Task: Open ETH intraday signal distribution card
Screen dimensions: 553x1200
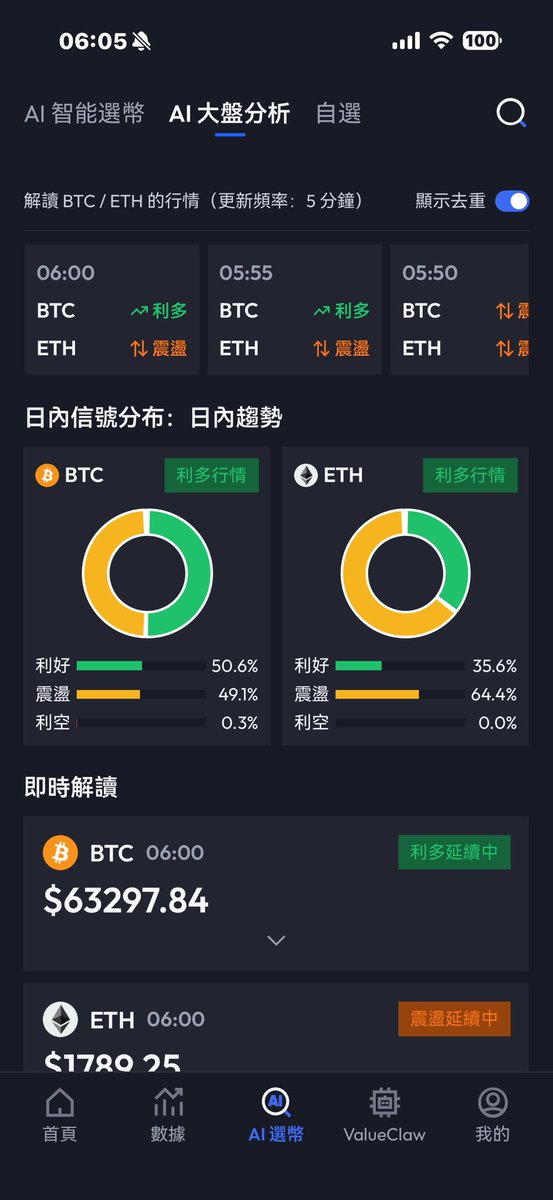Action: (x=405, y=596)
